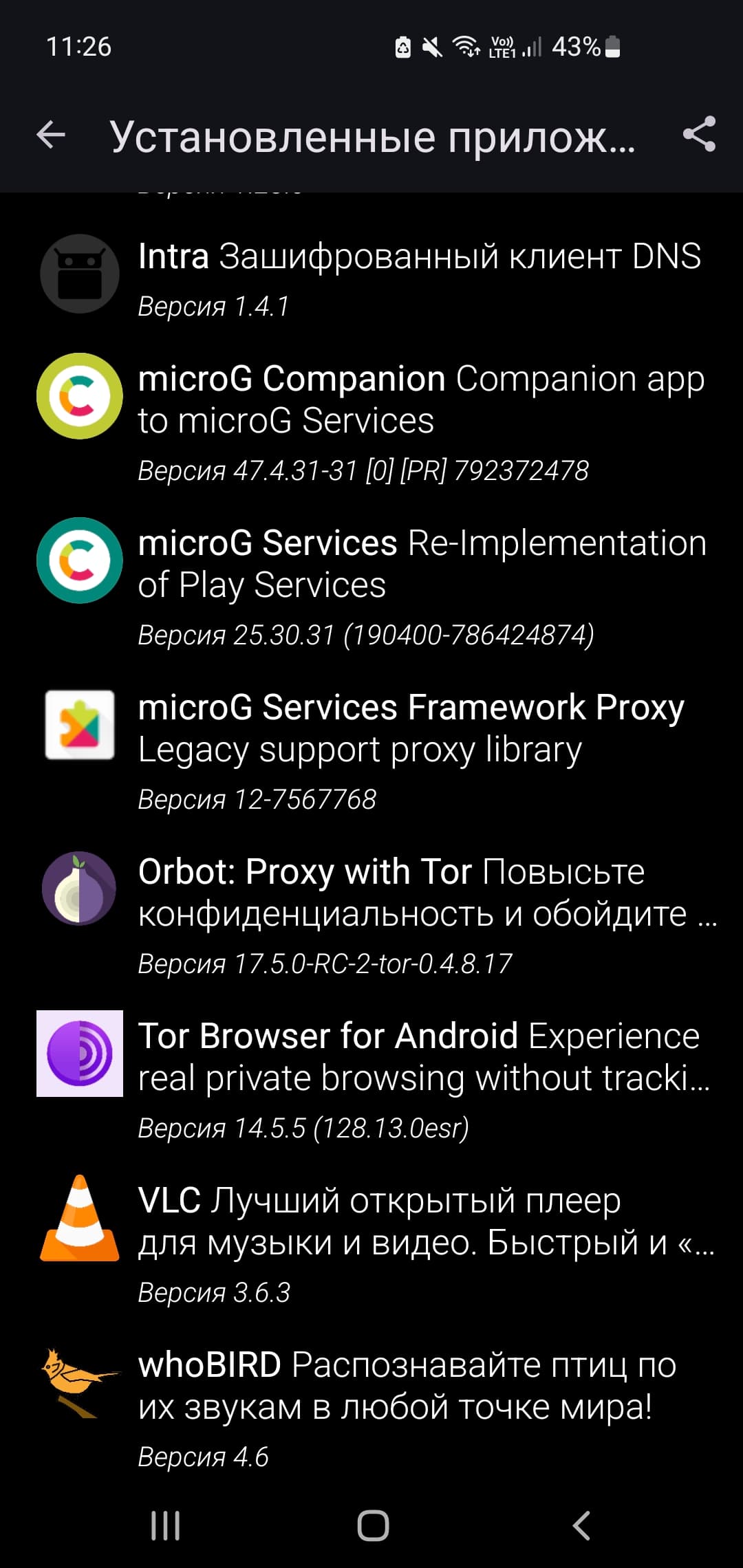
Task: Open the VLC player entry
Action: (x=371, y=1243)
